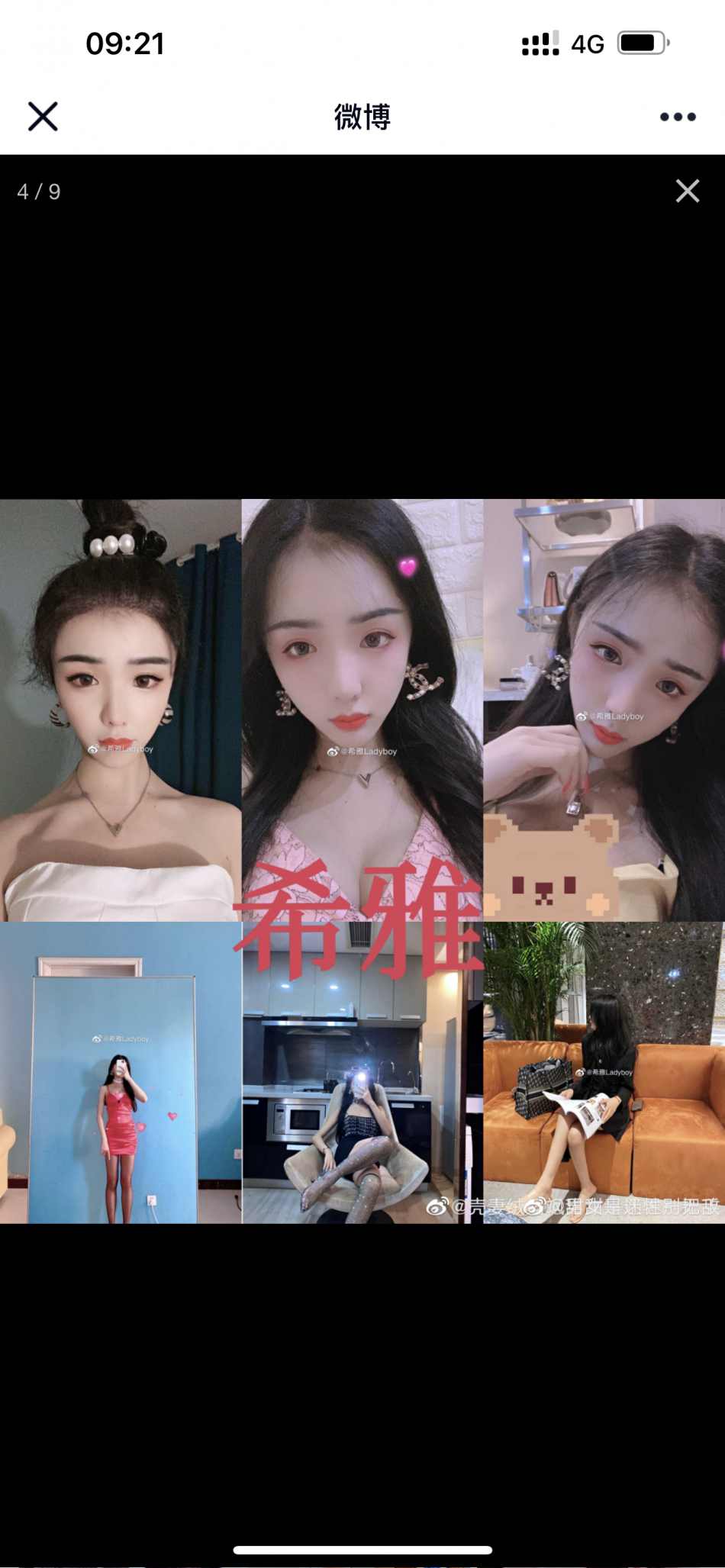The image size is (725, 1568).
Task: Open the three-dot overflow menu
Action: tap(678, 117)
